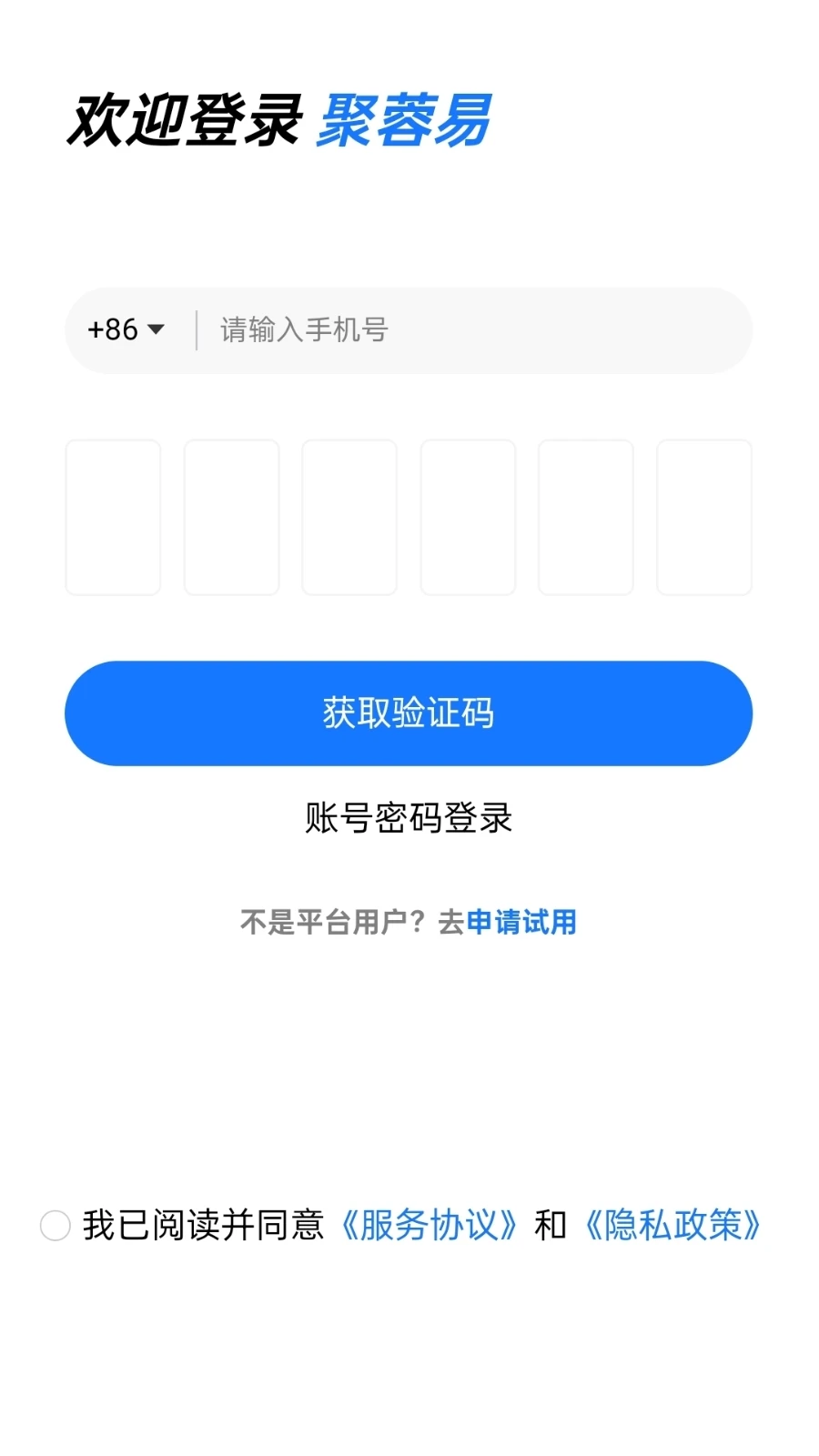
Task: Switch to 账号密码登录
Action: coord(409,818)
